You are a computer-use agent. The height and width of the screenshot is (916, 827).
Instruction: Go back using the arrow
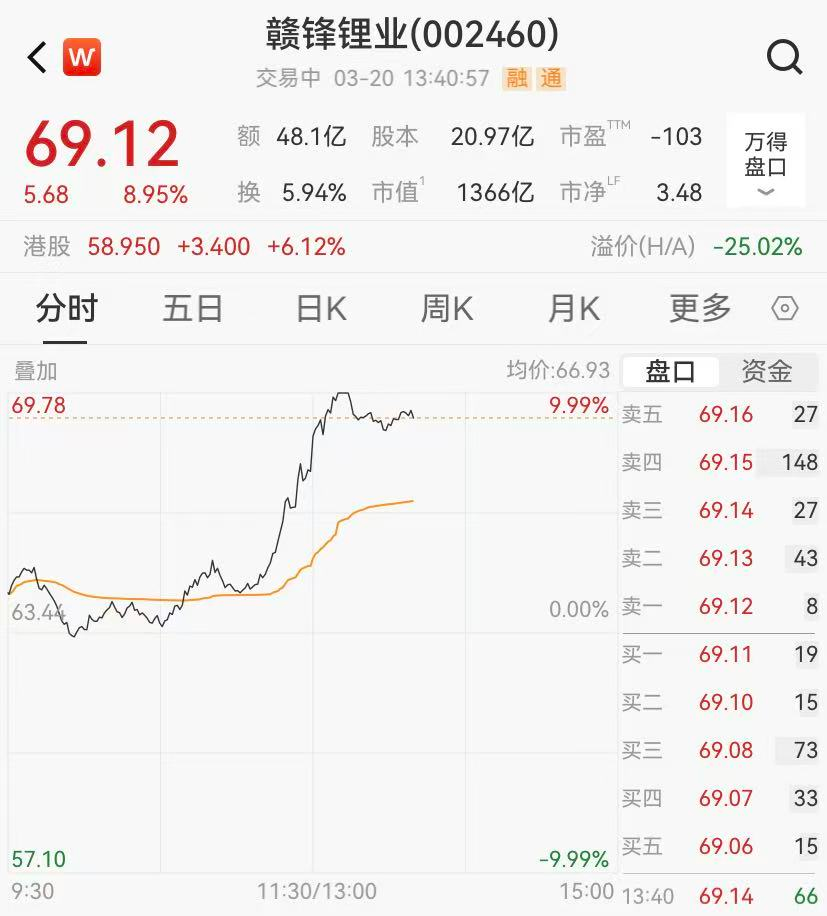point(37,57)
